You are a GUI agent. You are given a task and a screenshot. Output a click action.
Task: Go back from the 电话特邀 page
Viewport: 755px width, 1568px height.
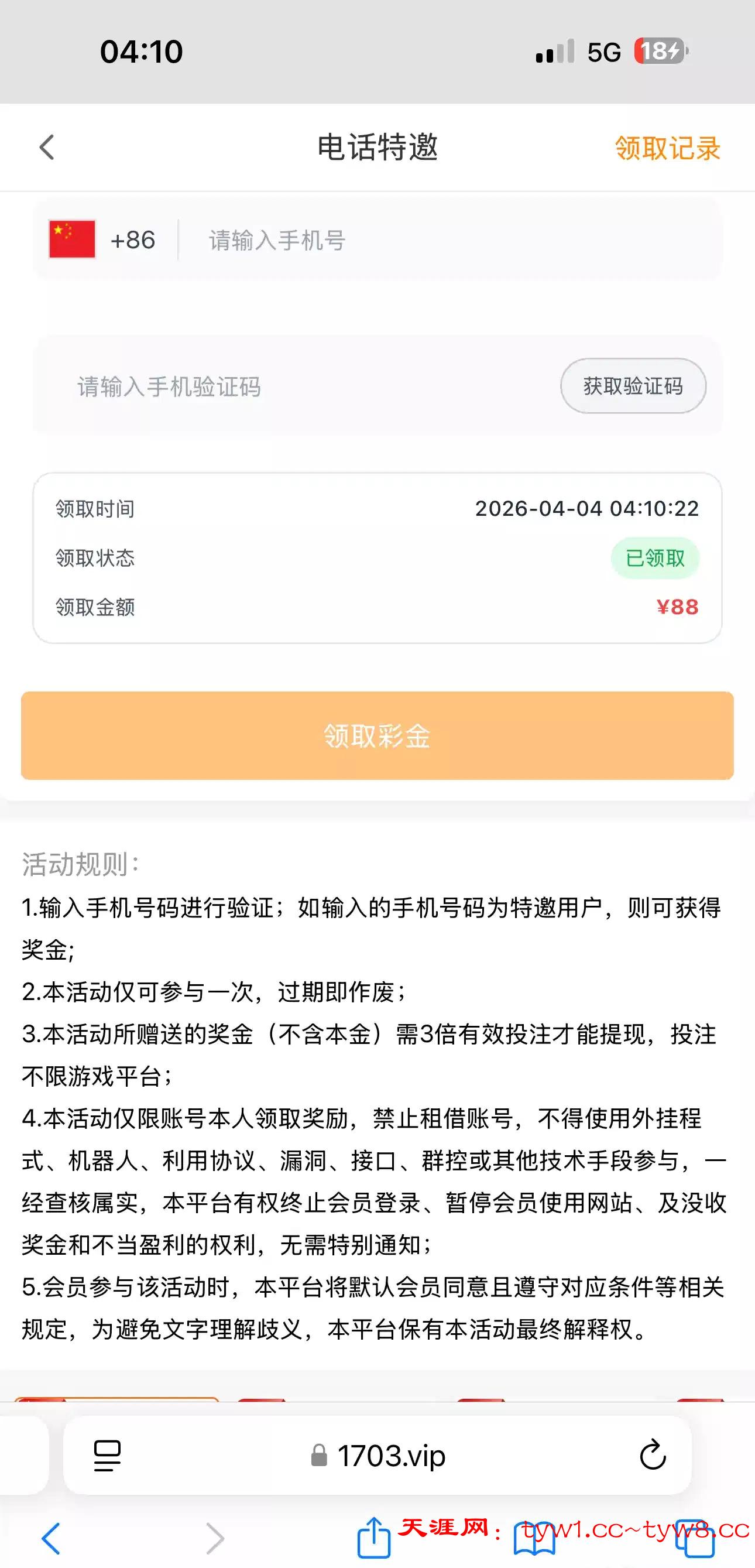(47, 148)
